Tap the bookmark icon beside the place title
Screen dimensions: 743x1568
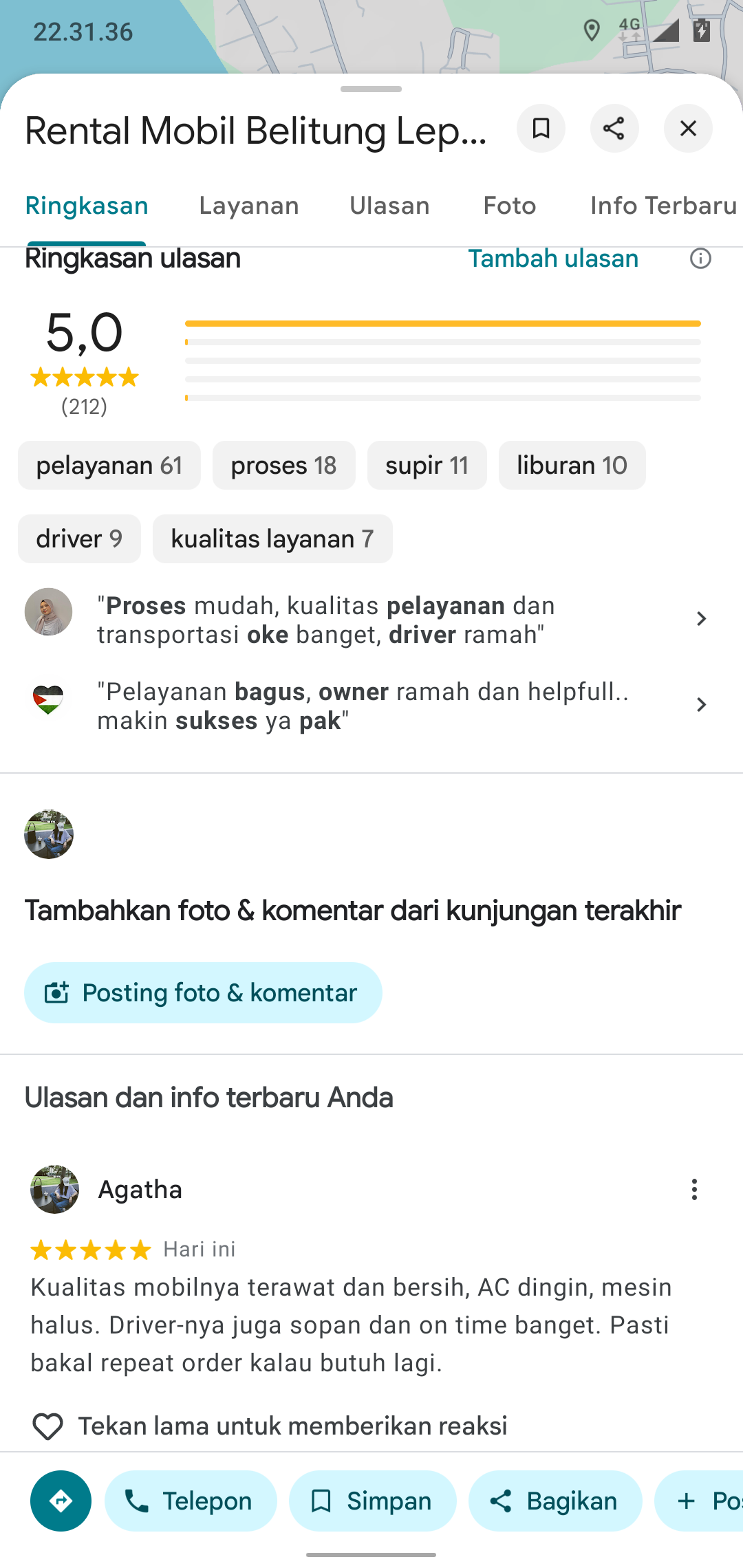coord(541,129)
